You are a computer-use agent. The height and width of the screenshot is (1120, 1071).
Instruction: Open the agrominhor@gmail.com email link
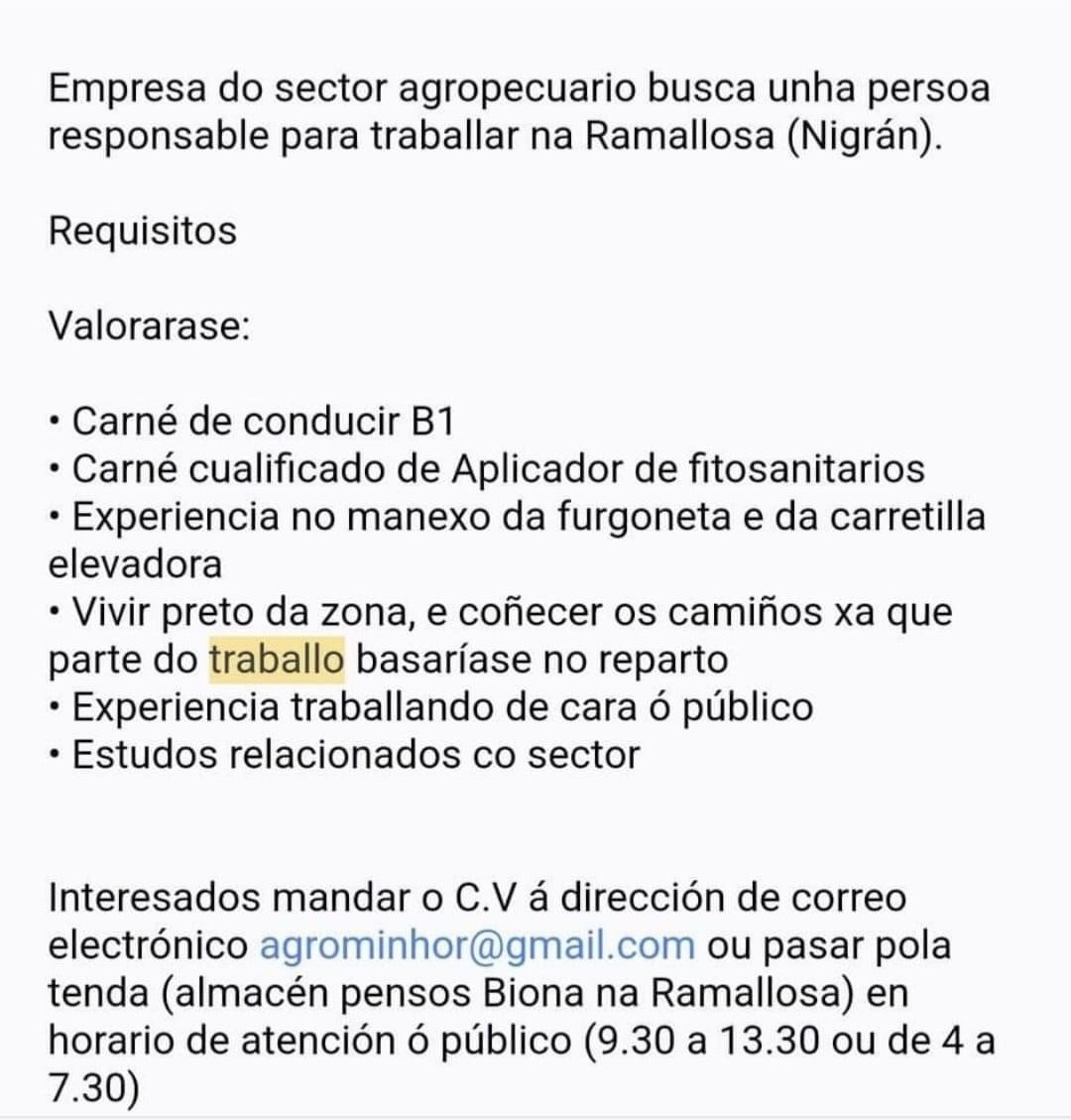pos(477,945)
